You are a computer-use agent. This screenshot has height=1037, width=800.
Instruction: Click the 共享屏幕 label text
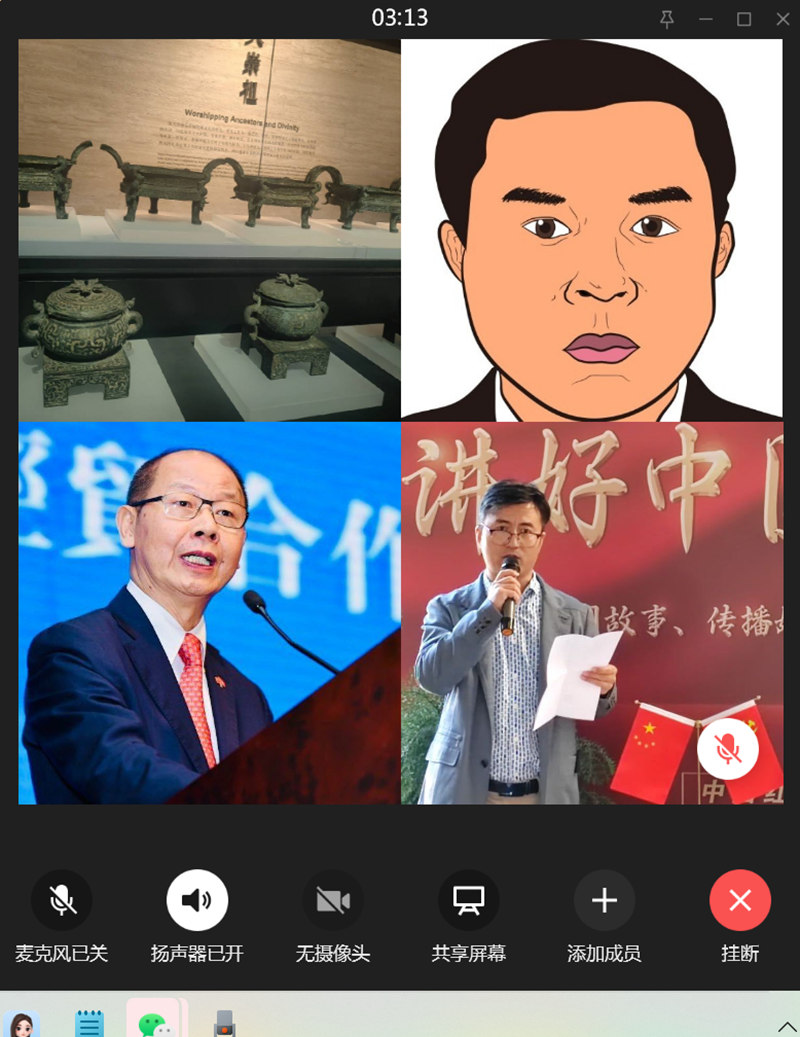(468, 953)
